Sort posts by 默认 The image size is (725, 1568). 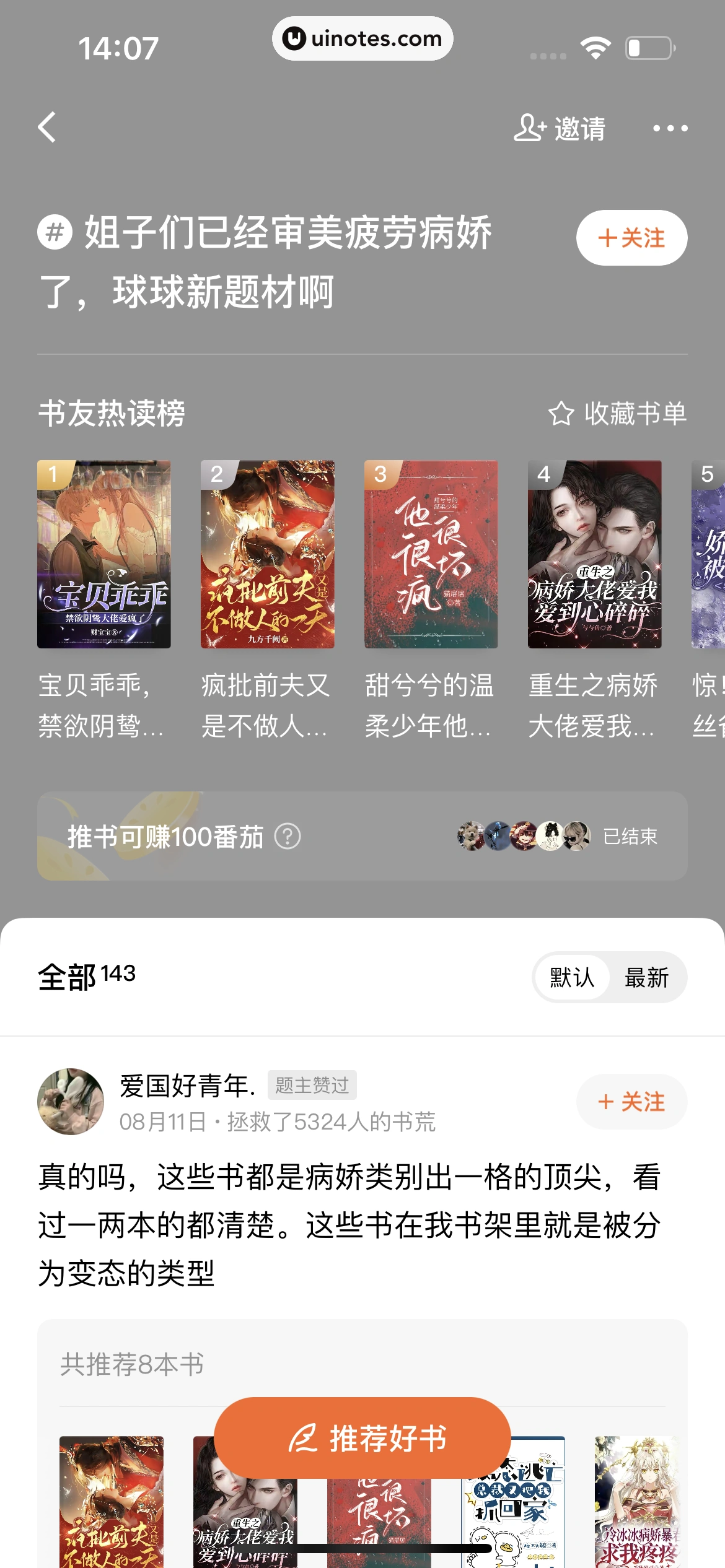click(572, 978)
